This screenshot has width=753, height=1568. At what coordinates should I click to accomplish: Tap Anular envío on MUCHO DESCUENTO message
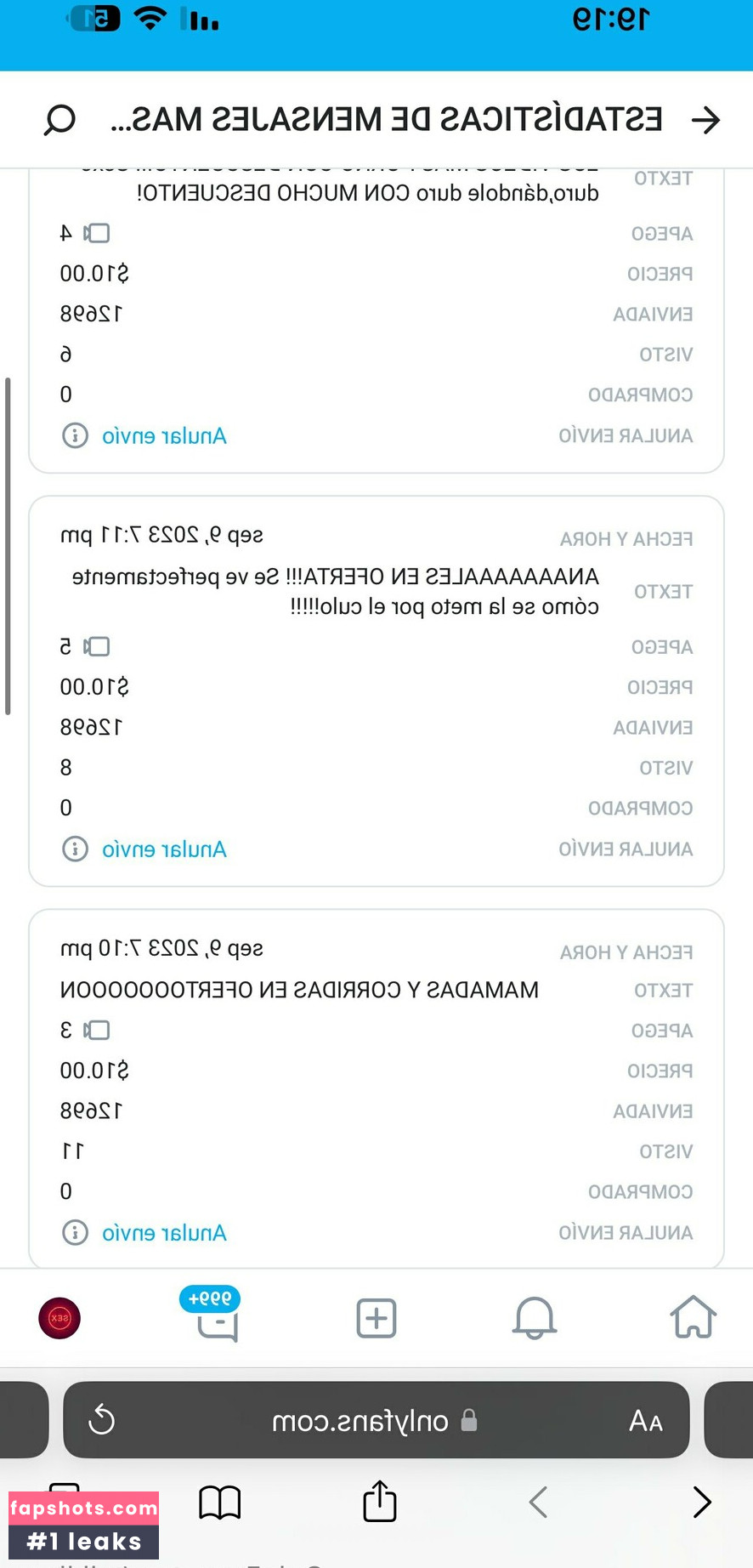(164, 436)
